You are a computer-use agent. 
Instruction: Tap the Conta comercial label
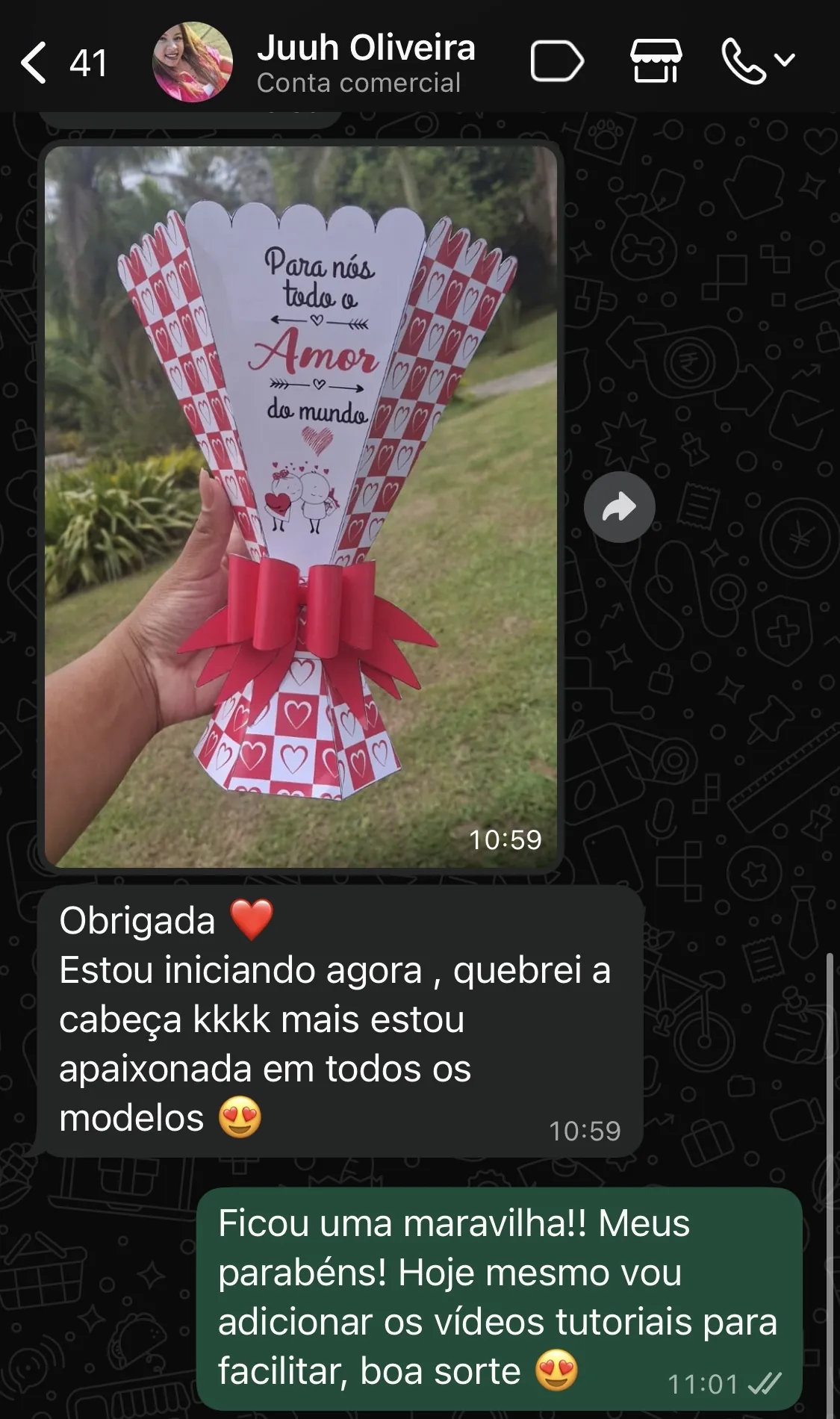click(358, 83)
